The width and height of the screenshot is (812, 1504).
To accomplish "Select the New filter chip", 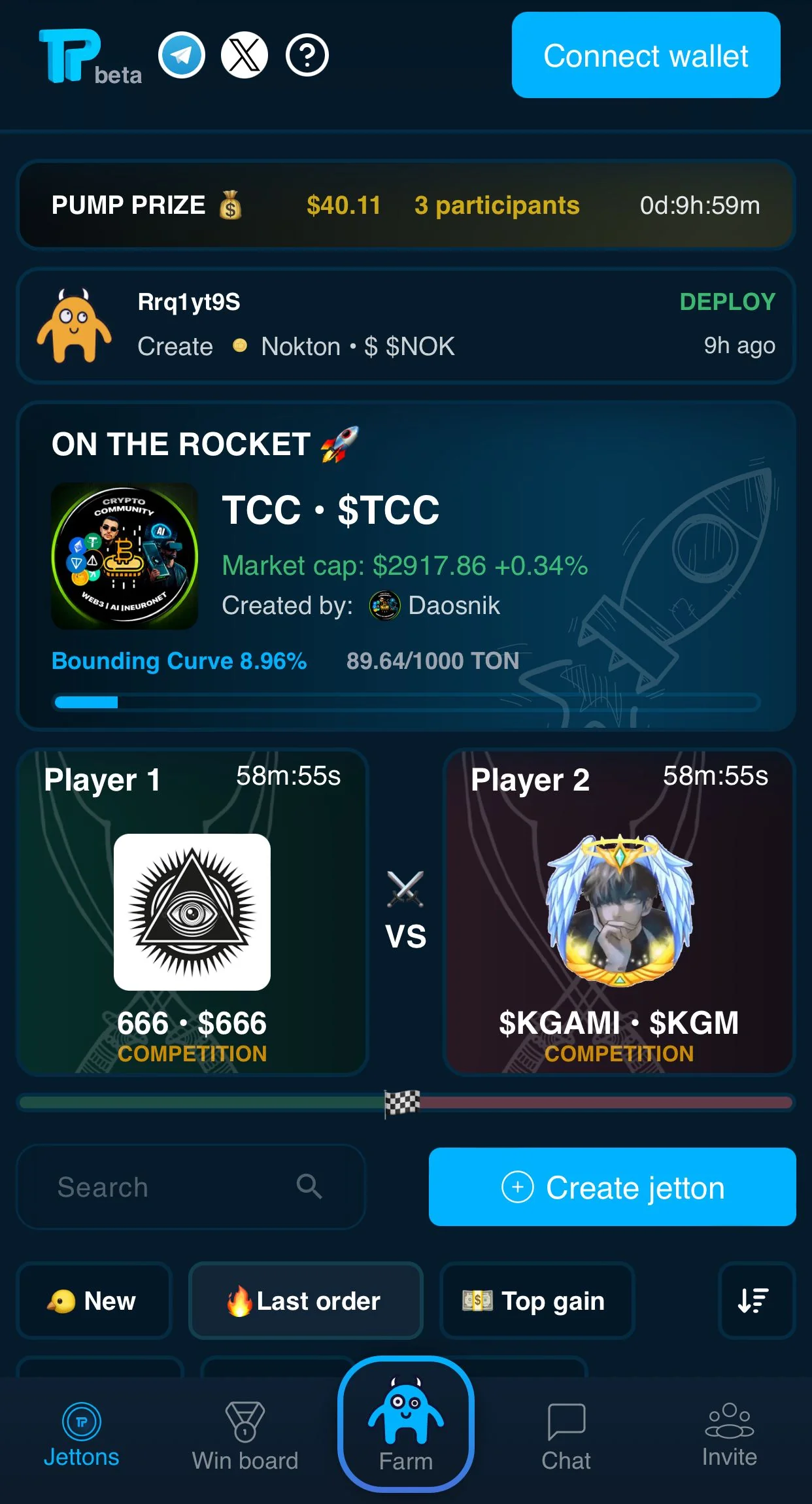I will 94,1301.
